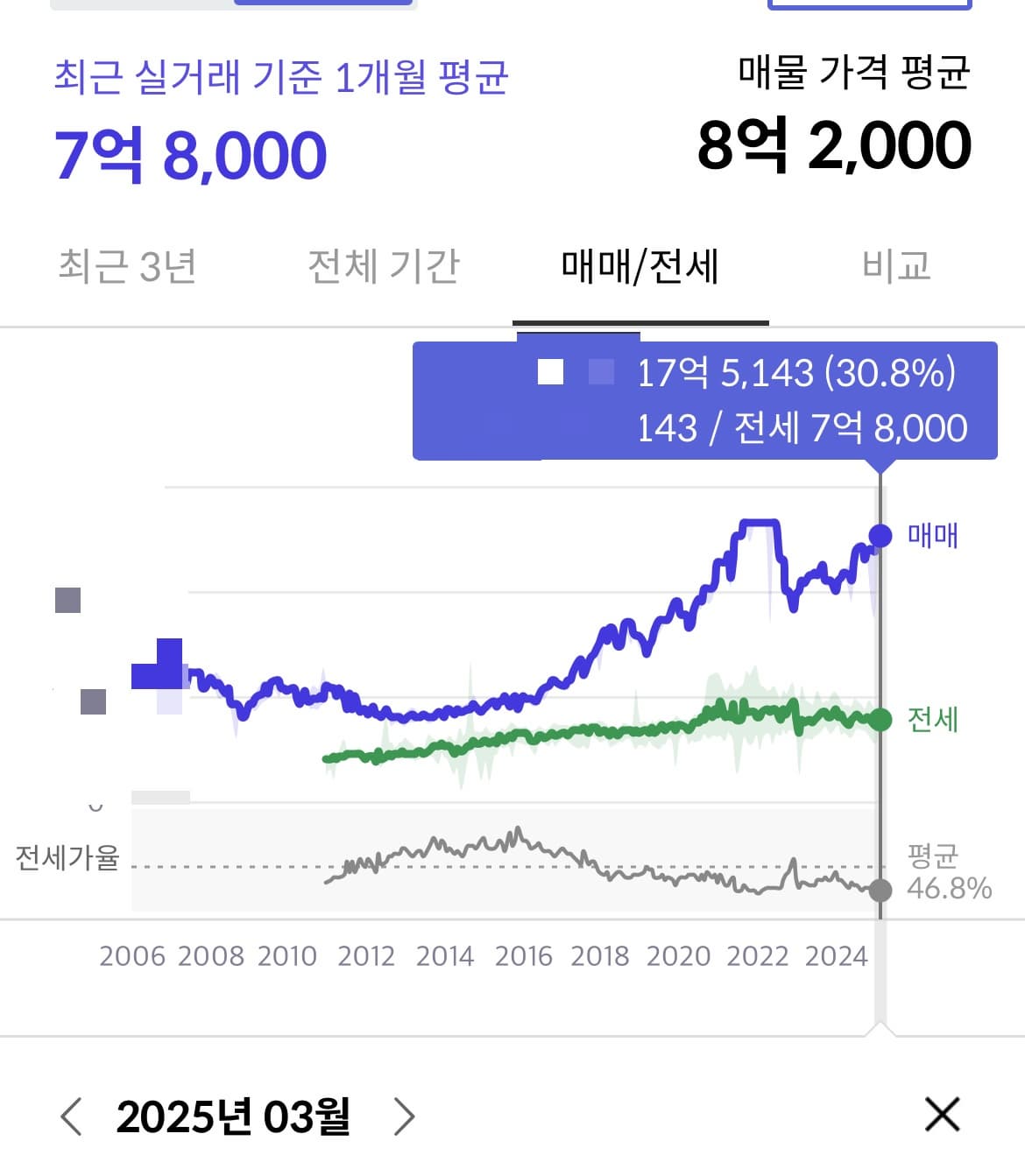
Task: Click the right arrow after 2025년 03월
Action: tap(406, 1116)
